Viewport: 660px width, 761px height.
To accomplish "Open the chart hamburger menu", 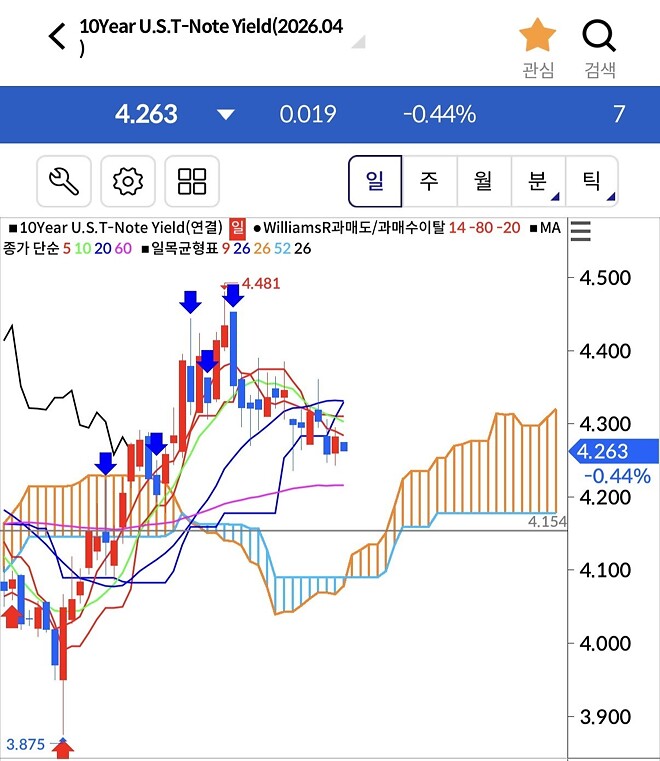I will pyautogui.click(x=581, y=232).
